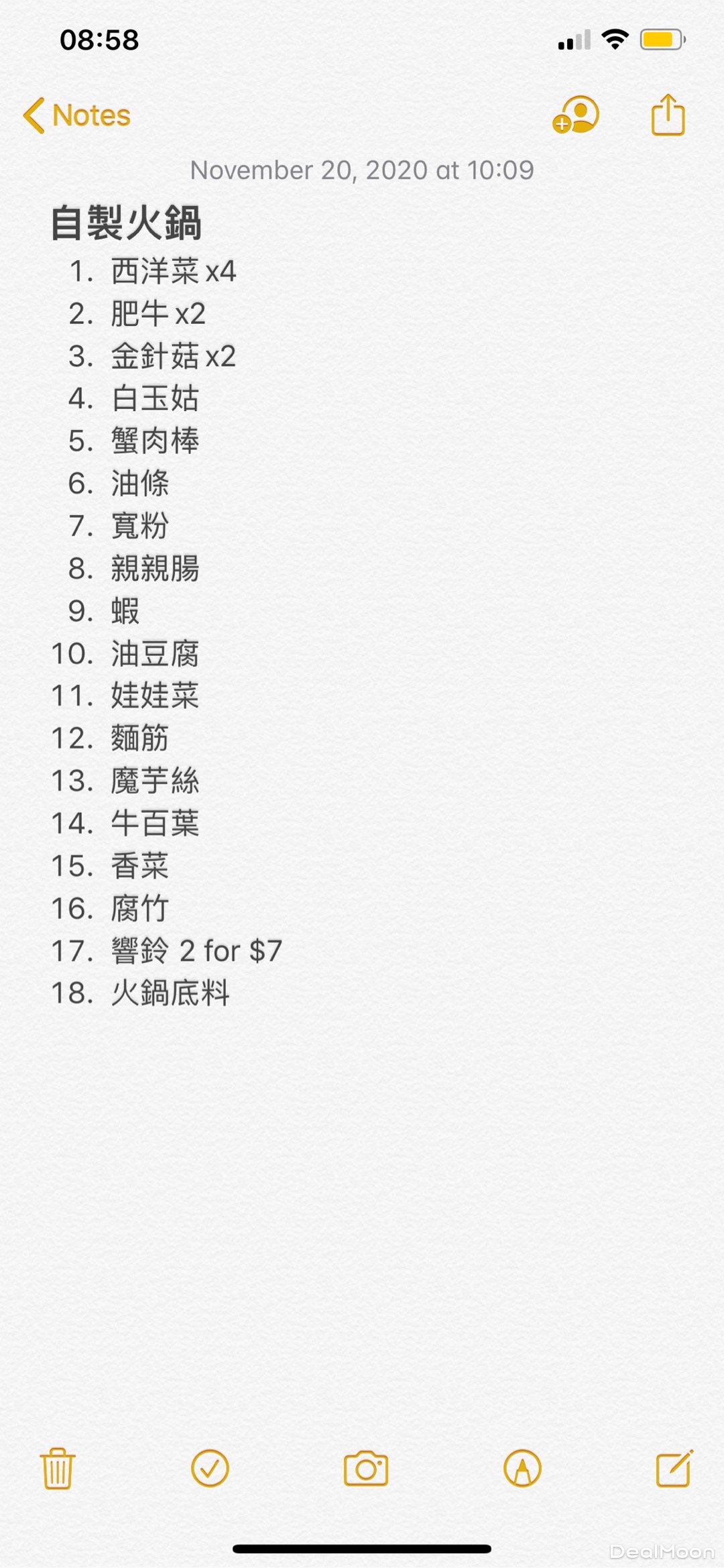Add a checklist to the note
The width and height of the screenshot is (724, 1568).
210,1468
